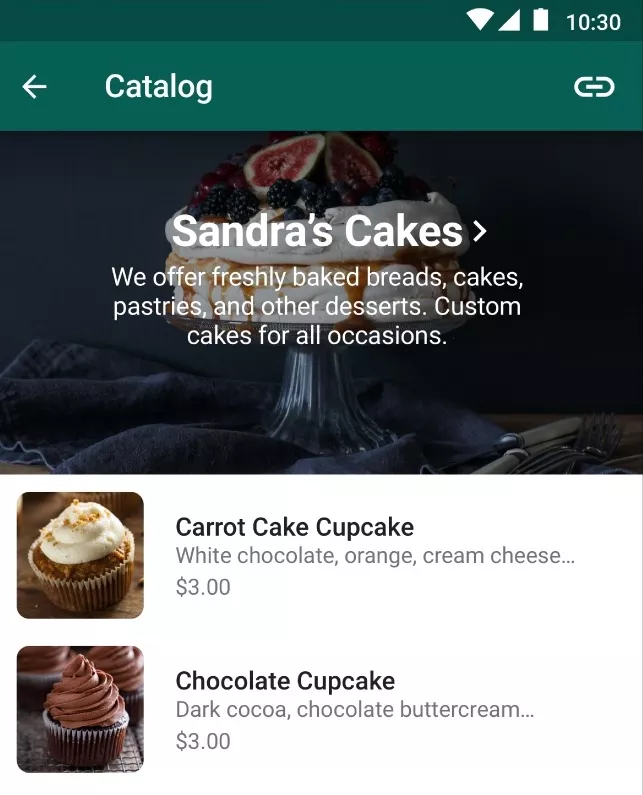Go back from the Catalog screen
This screenshot has width=643, height=795.
(x=35, y=87)
